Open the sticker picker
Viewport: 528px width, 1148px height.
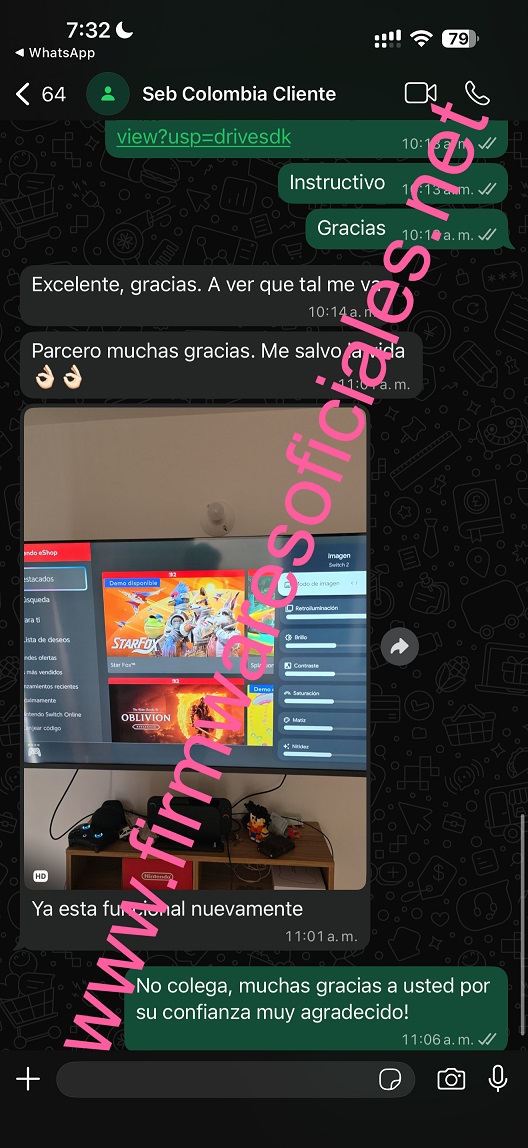coord(390,1079)
